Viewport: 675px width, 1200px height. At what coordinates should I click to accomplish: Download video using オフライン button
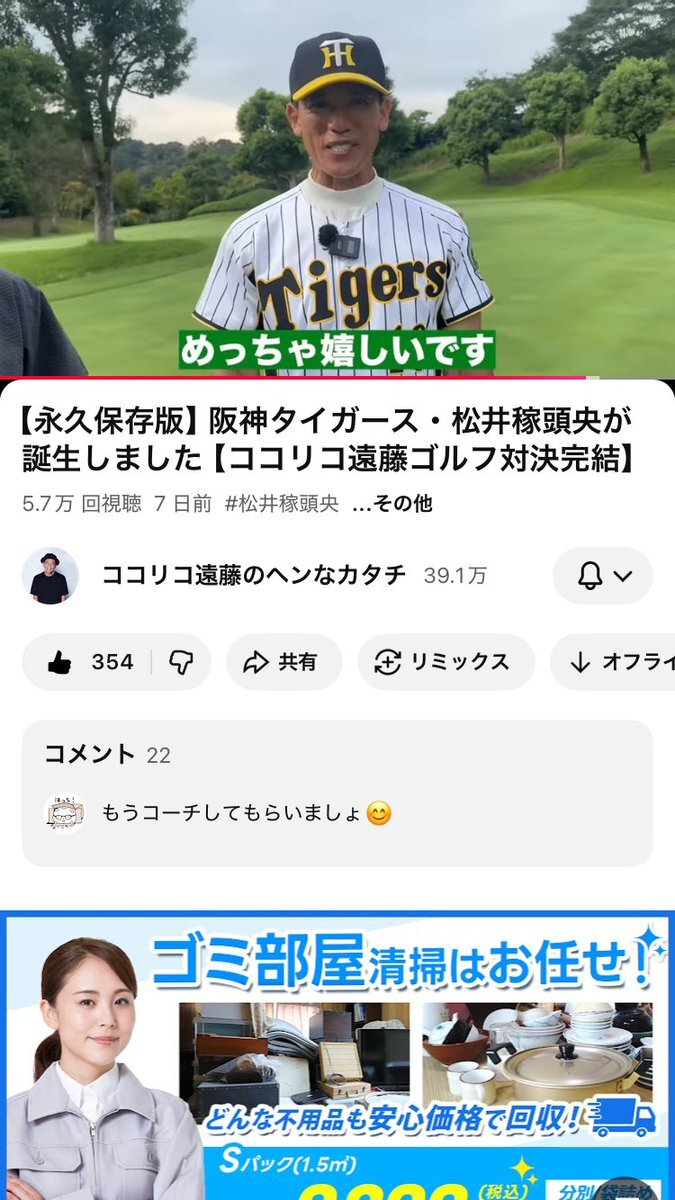tap(620, 662)
